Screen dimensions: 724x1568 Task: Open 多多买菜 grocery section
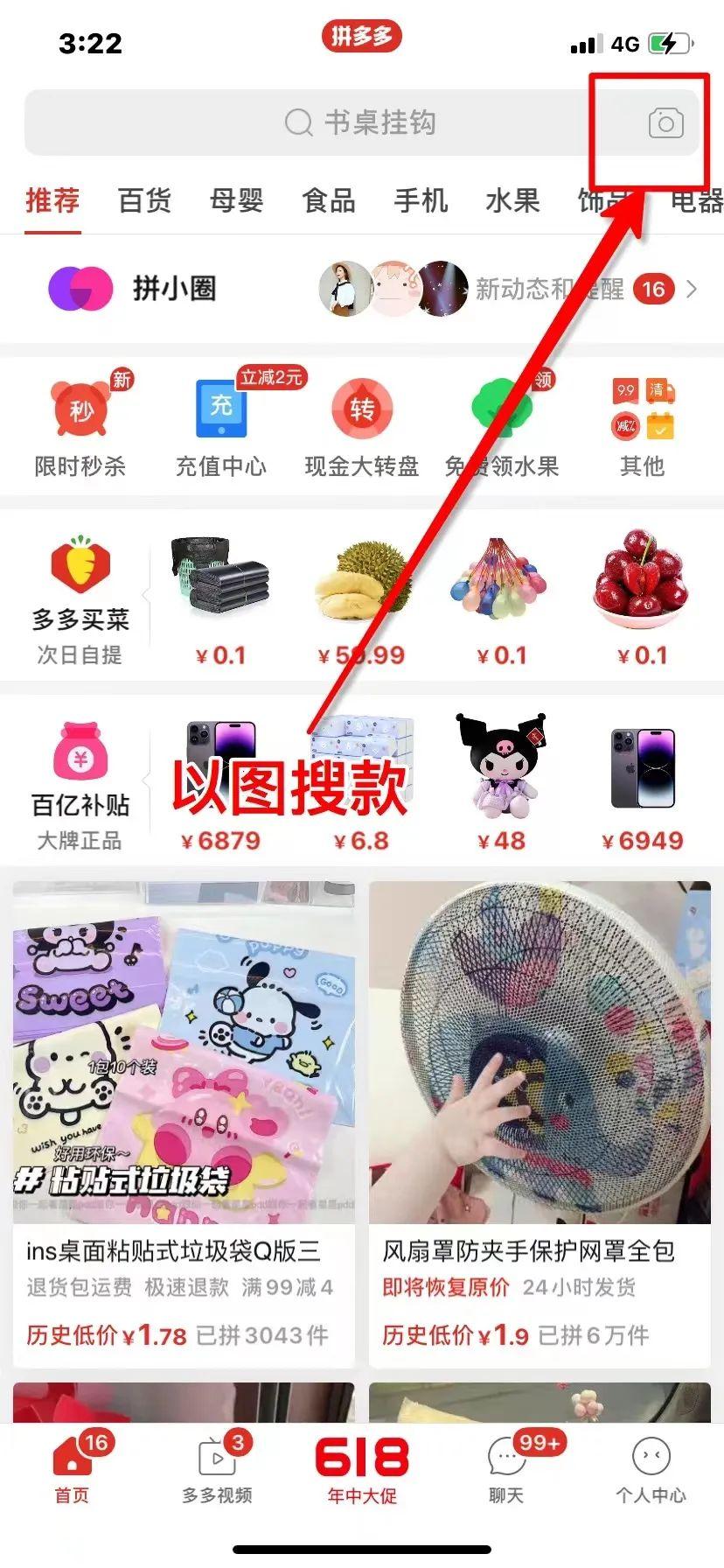[x=80, y=599]
